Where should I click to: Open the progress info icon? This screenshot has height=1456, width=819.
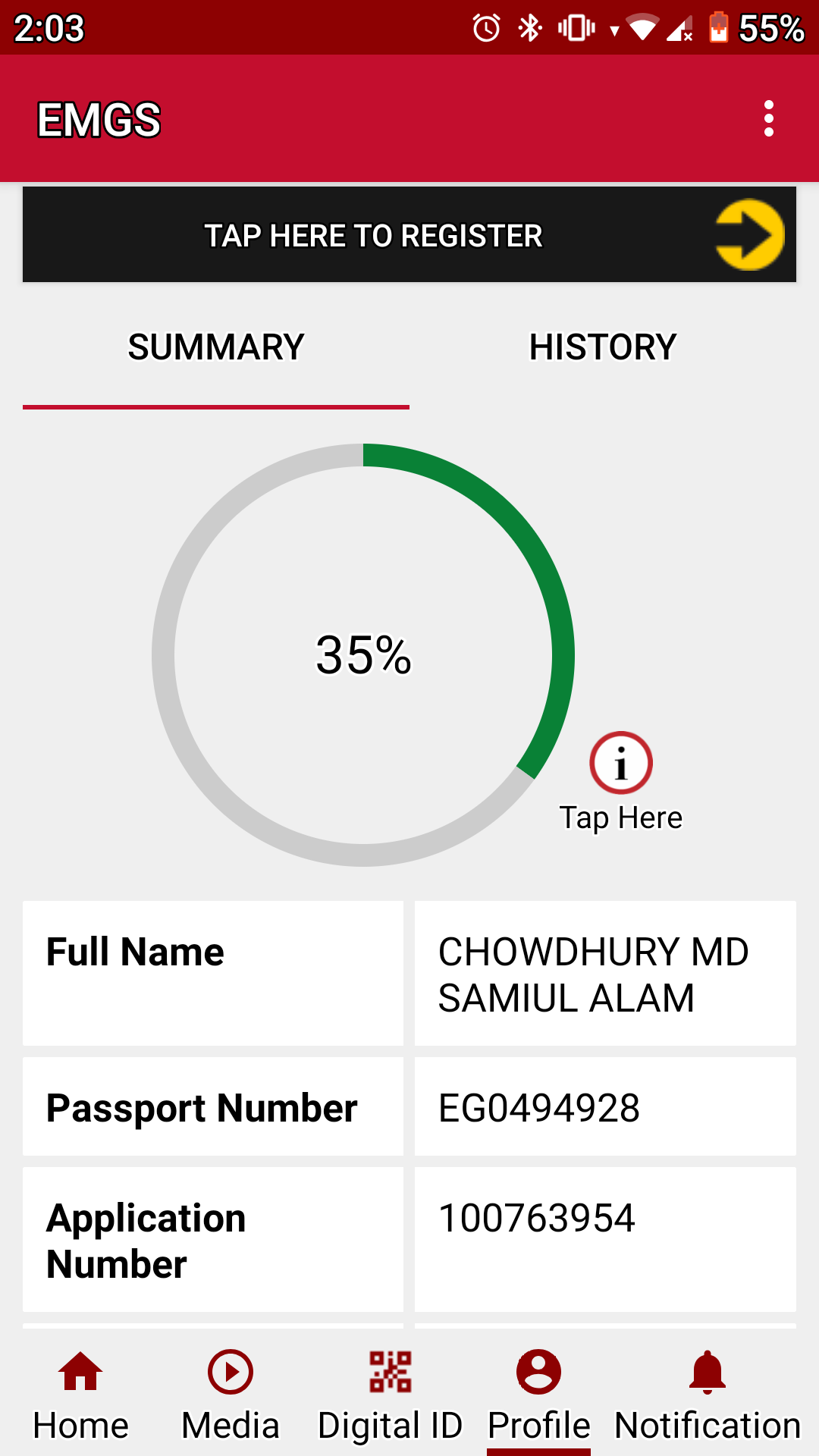point(620,763)
